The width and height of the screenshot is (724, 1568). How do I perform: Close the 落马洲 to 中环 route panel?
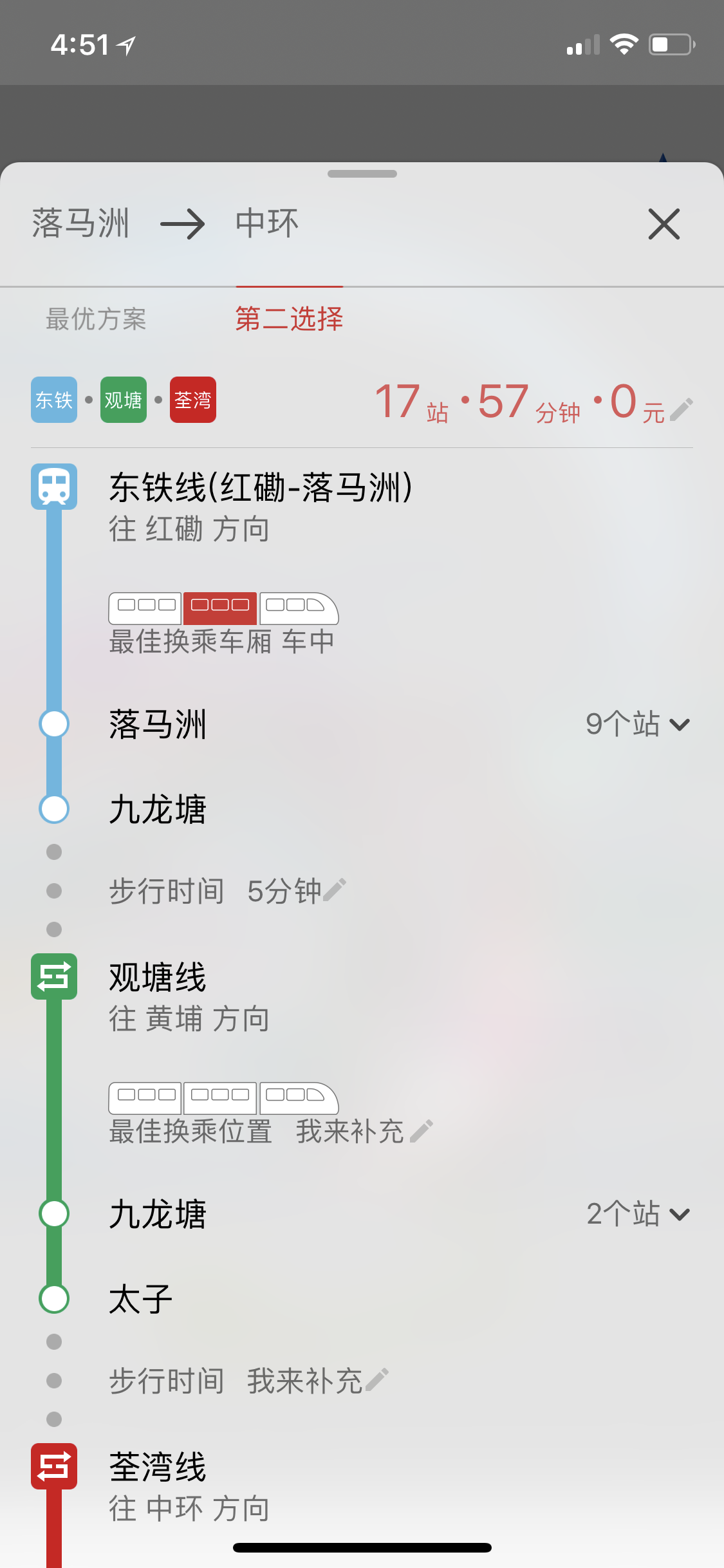click(664, 224)
